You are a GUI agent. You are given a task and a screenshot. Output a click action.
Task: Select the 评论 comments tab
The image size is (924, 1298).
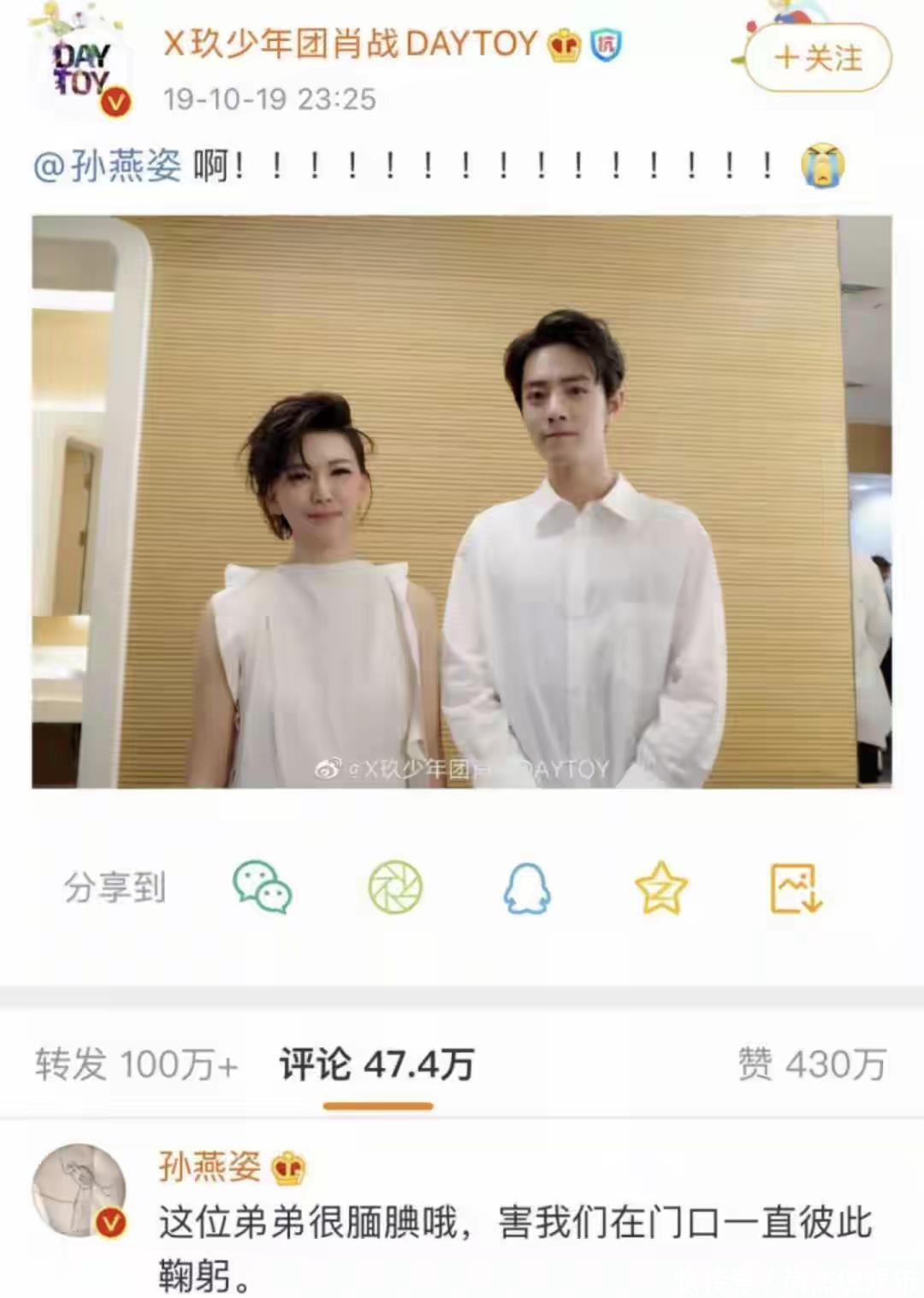tap(376, 1065)
